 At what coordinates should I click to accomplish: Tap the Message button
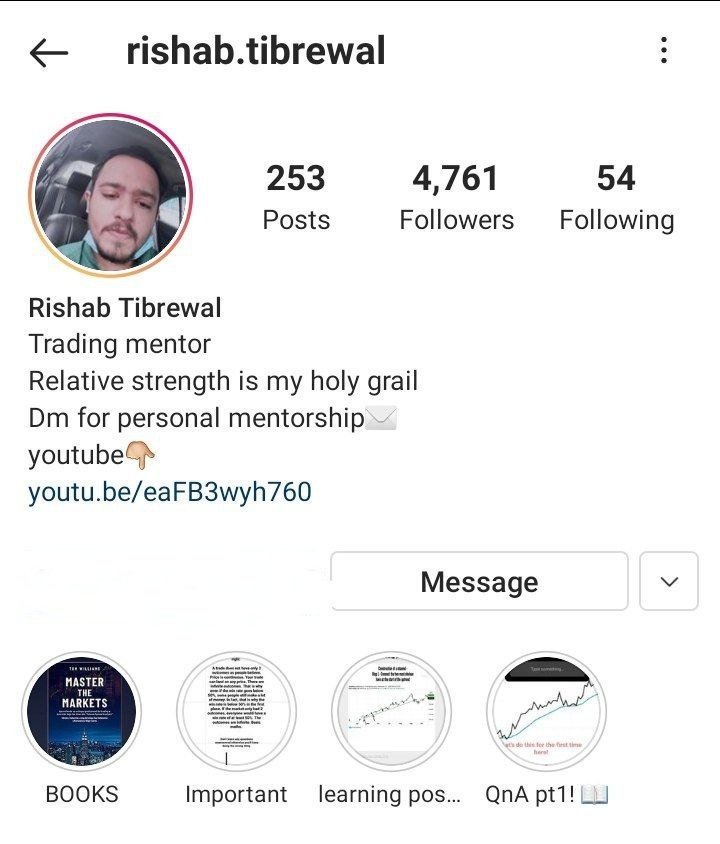[x=479, y=581]
